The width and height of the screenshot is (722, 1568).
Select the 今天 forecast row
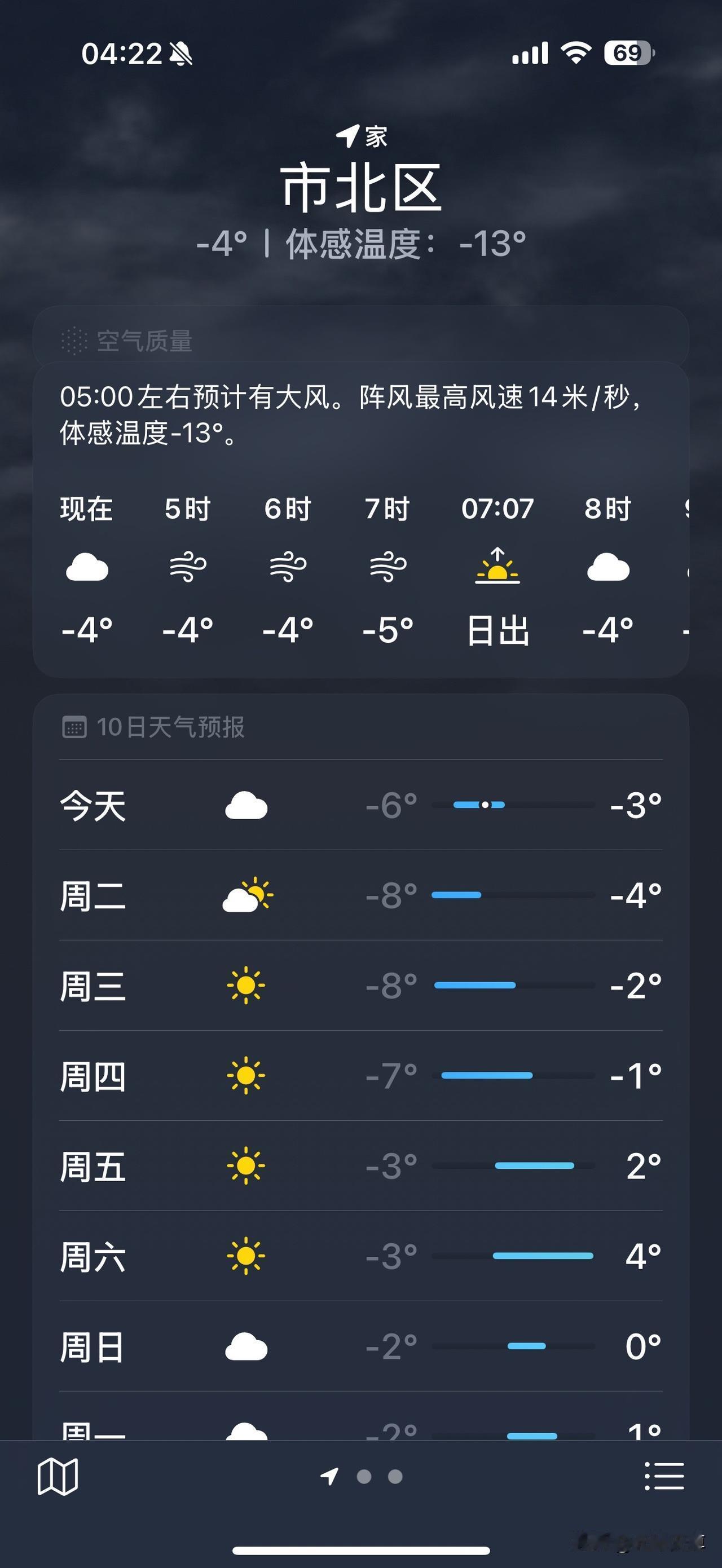click(360, 805)
